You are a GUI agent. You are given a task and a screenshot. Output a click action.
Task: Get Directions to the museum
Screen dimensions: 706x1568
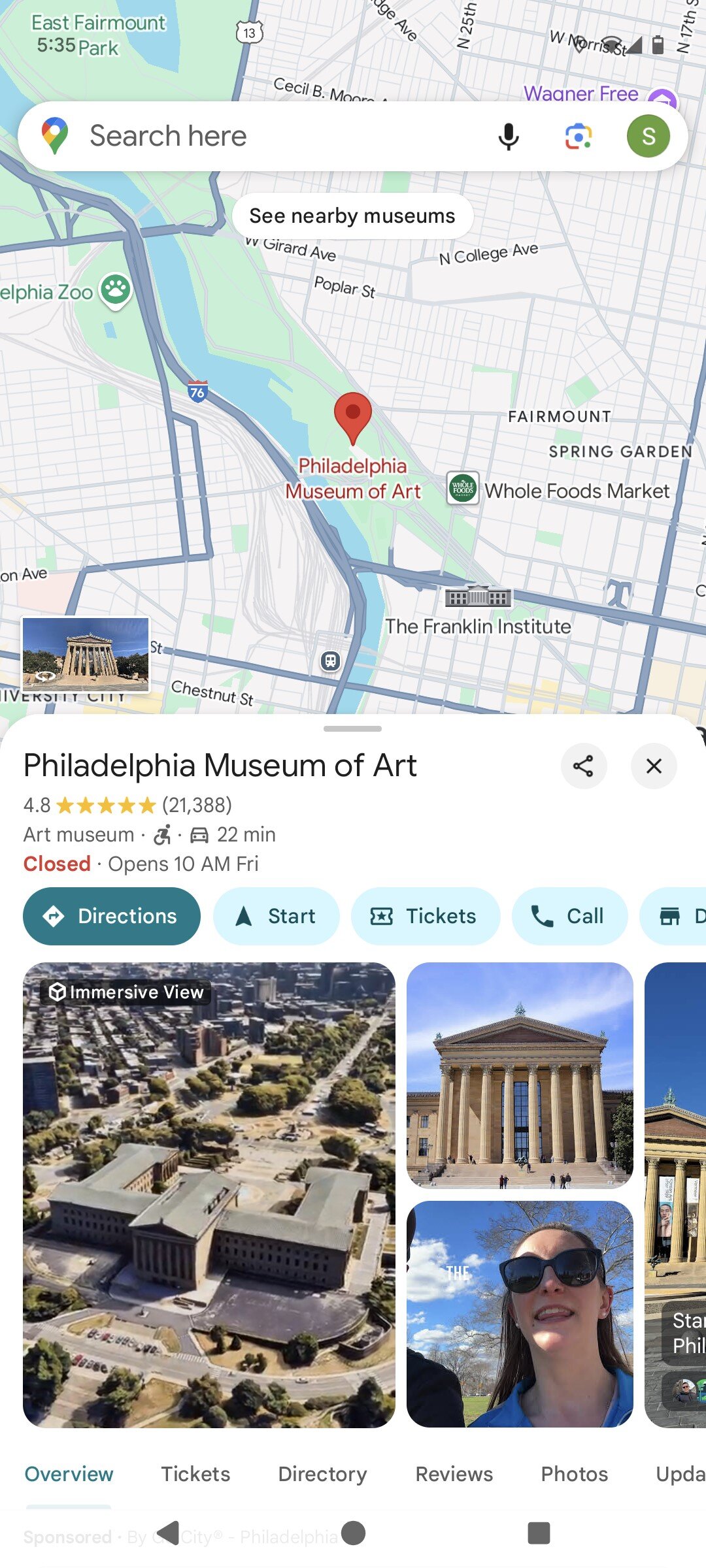[x=111, y=916]
